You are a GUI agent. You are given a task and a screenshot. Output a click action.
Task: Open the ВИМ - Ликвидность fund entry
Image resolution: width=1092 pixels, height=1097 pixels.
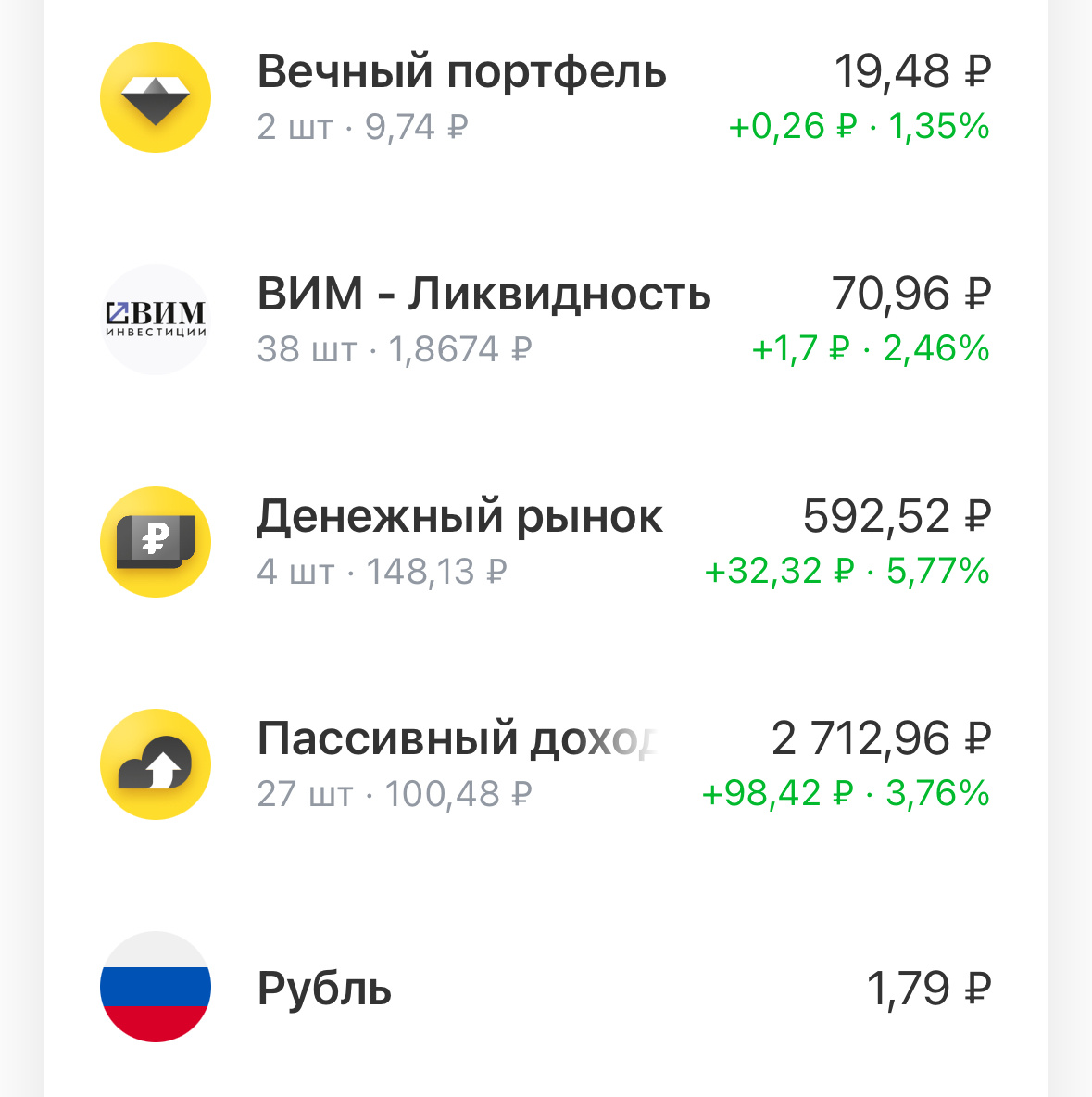tap(483, 295)
